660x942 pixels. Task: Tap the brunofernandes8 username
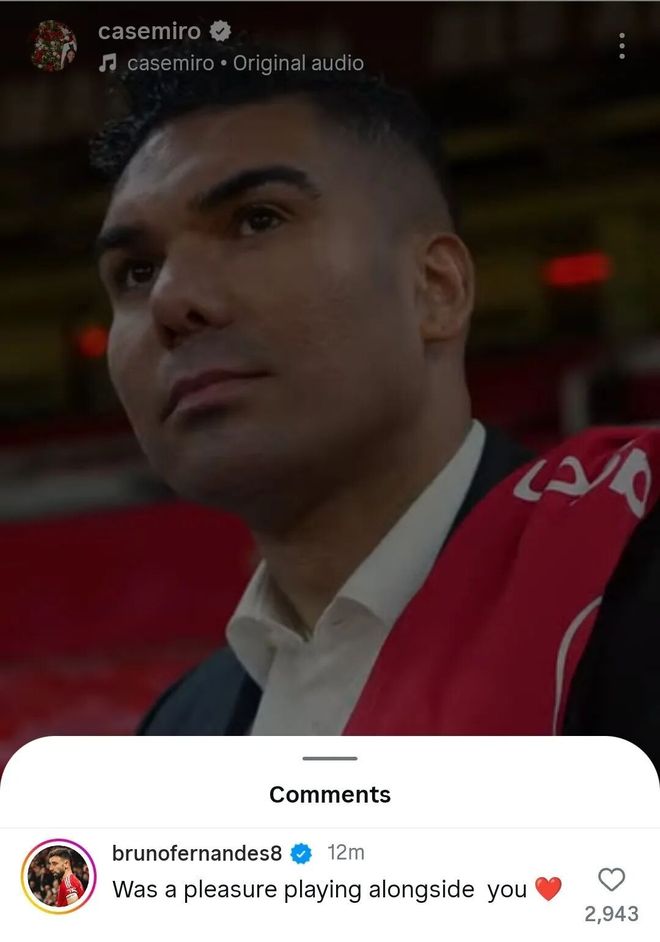[x=196, y=853]
